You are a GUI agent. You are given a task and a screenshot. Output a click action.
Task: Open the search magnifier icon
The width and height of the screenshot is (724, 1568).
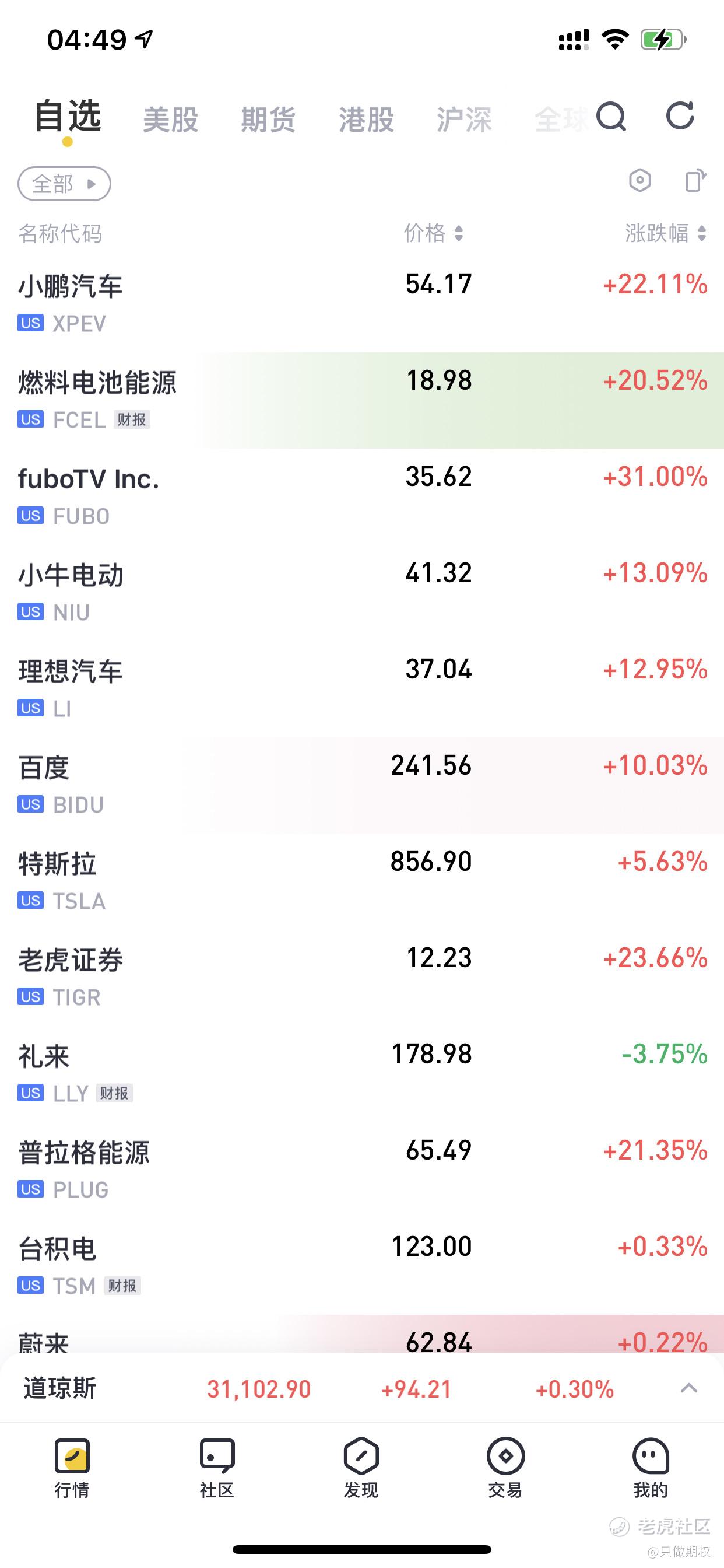pyautogui.click(x=611, y=116)
